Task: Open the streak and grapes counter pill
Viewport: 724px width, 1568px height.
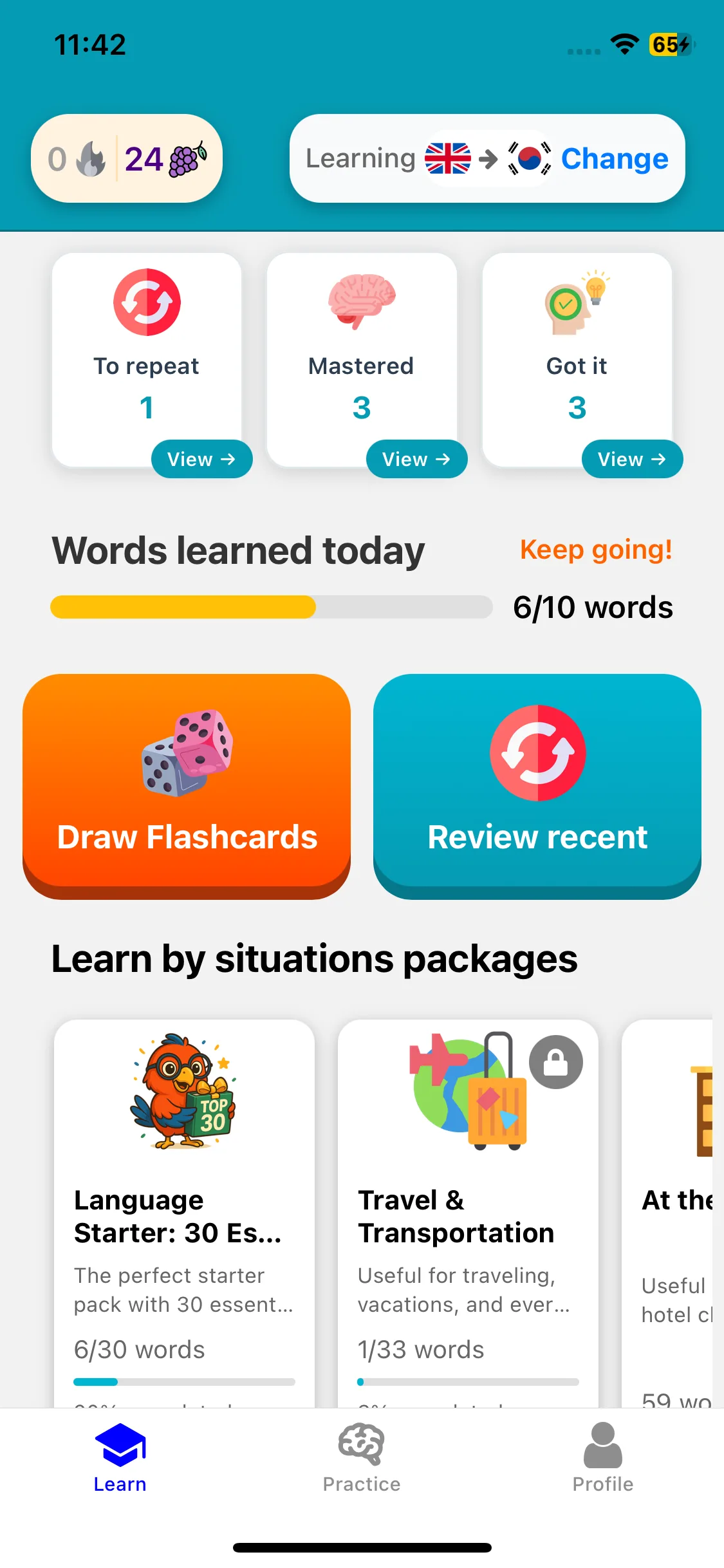Action: click(x=127, y=158)
